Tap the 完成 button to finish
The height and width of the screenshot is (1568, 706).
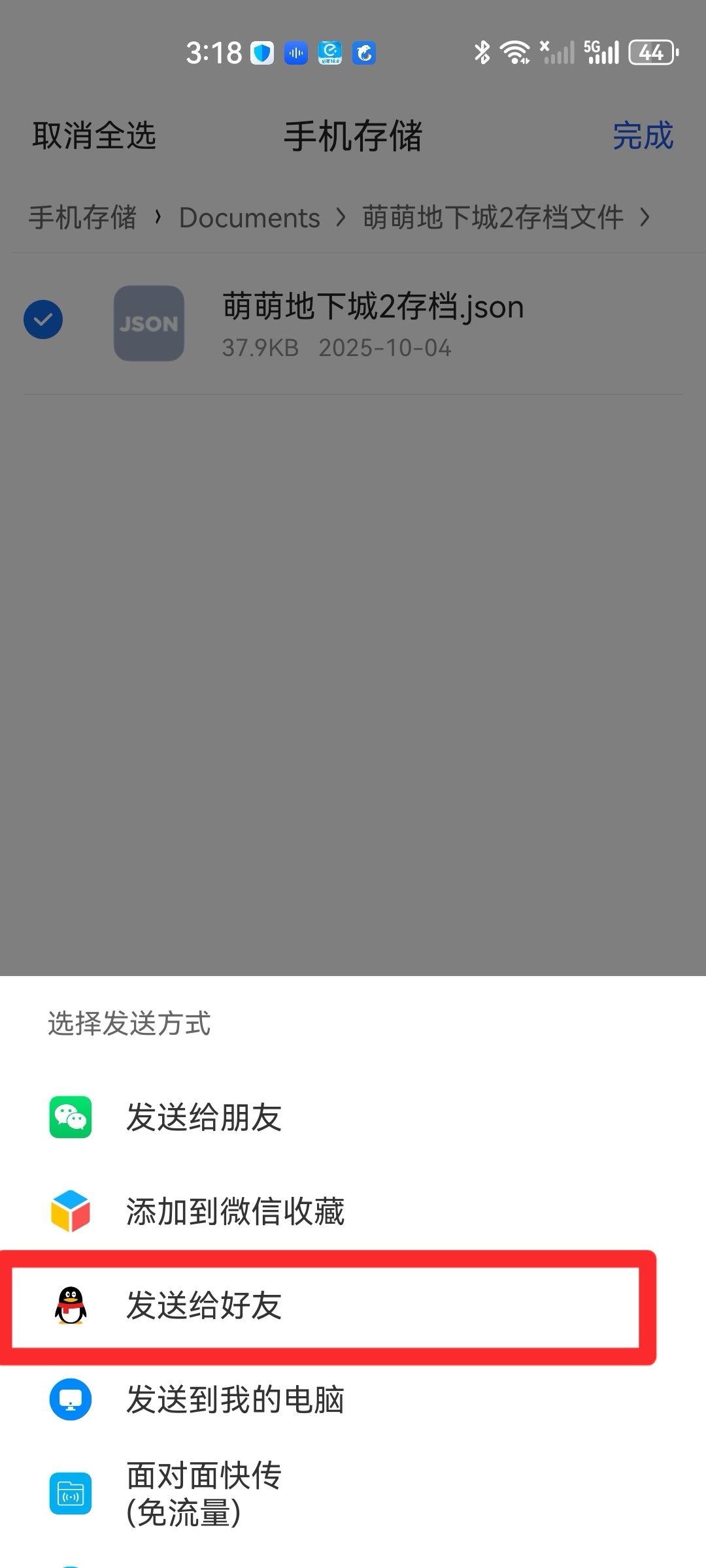(x=641, y=136)
